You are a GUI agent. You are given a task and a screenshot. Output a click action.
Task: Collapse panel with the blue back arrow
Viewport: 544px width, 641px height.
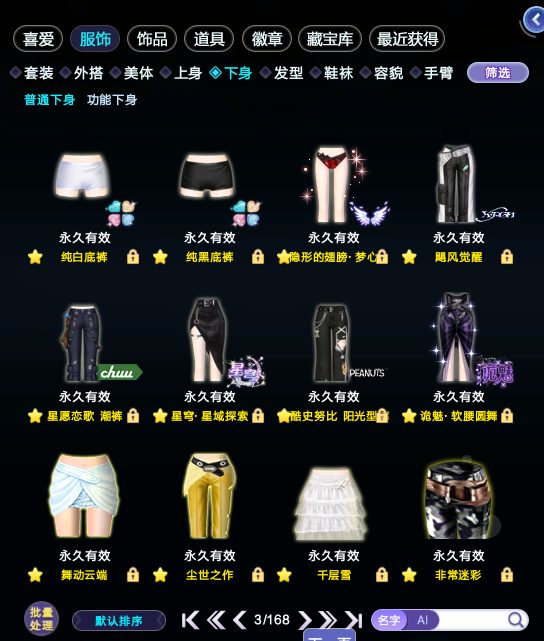(x=534, y=19)
